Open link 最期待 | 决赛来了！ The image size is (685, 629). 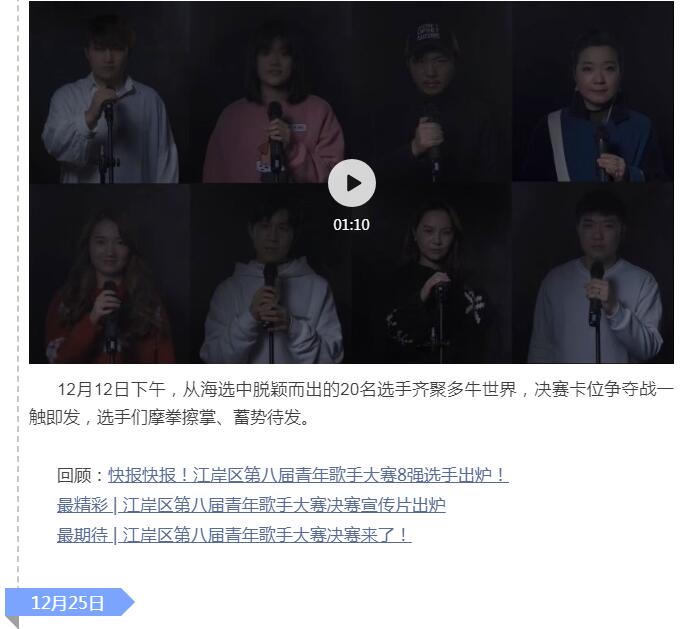tap(234, 535)
